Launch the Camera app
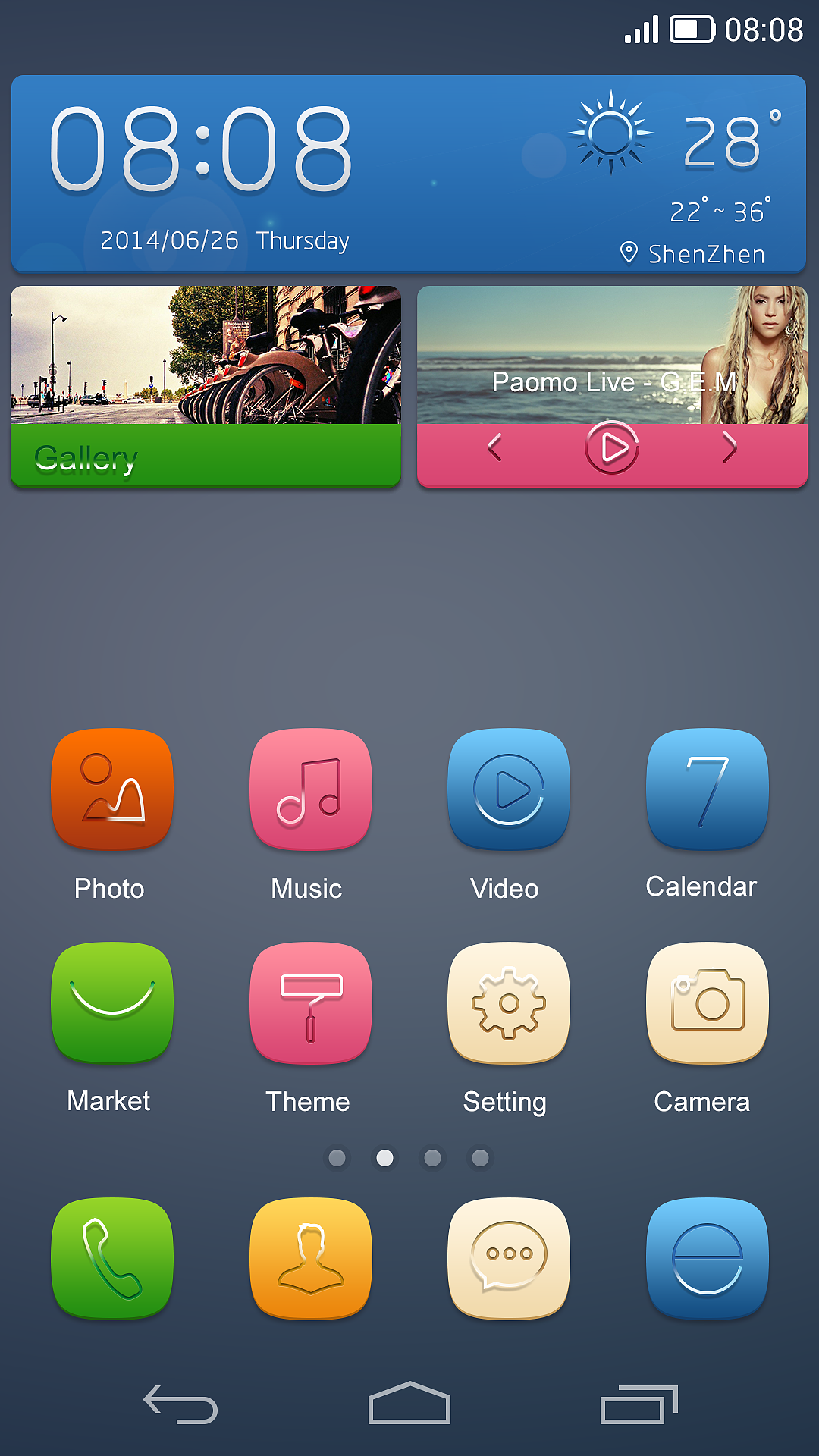819x1456 pixels. pos(708,1003)
